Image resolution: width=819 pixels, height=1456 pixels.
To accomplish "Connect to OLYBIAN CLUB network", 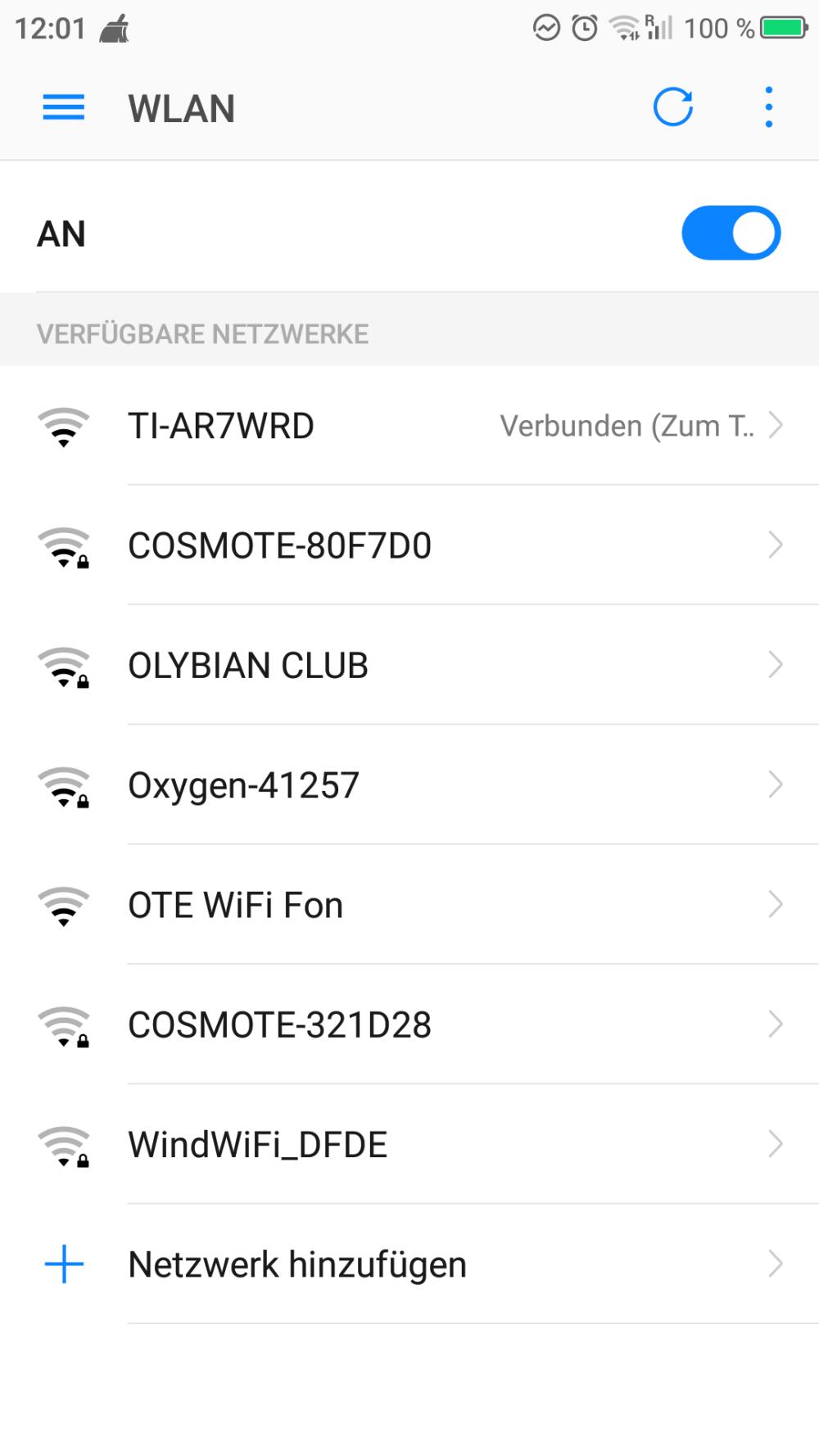I will [x=409, y=665].
